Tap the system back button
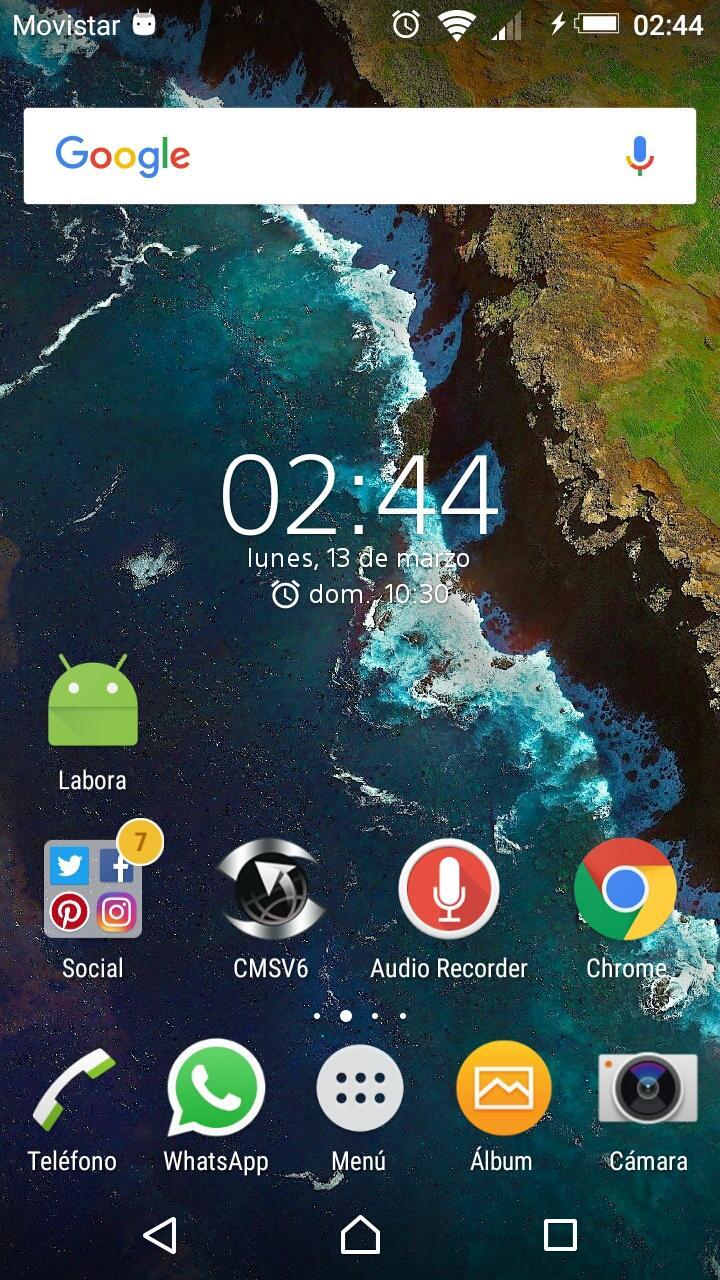The width and height of the screenshot is (720, 1280). pyautogui.click(x=160, y=1235)
